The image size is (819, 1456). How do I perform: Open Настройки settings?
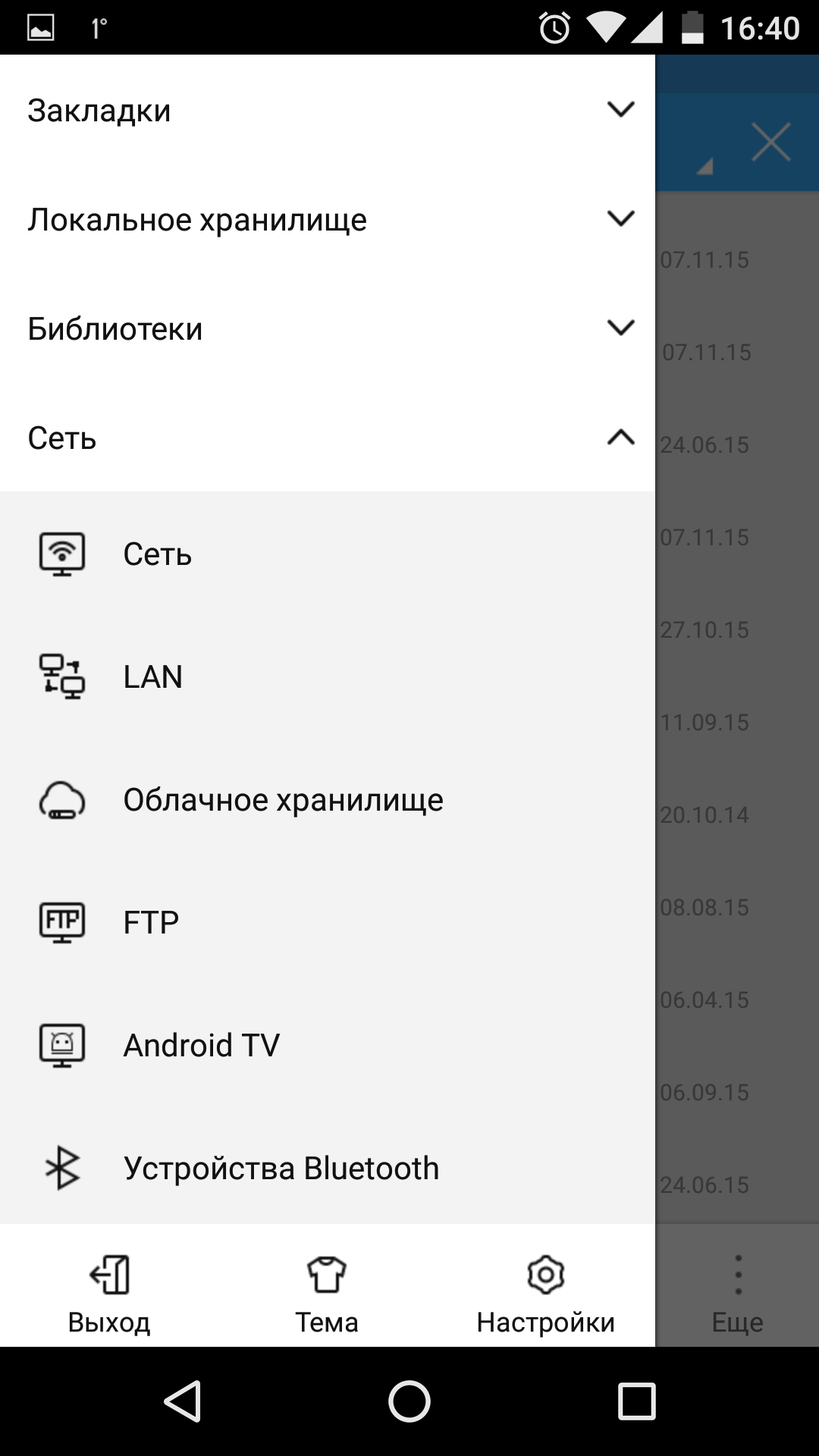tap(545, 1295)
